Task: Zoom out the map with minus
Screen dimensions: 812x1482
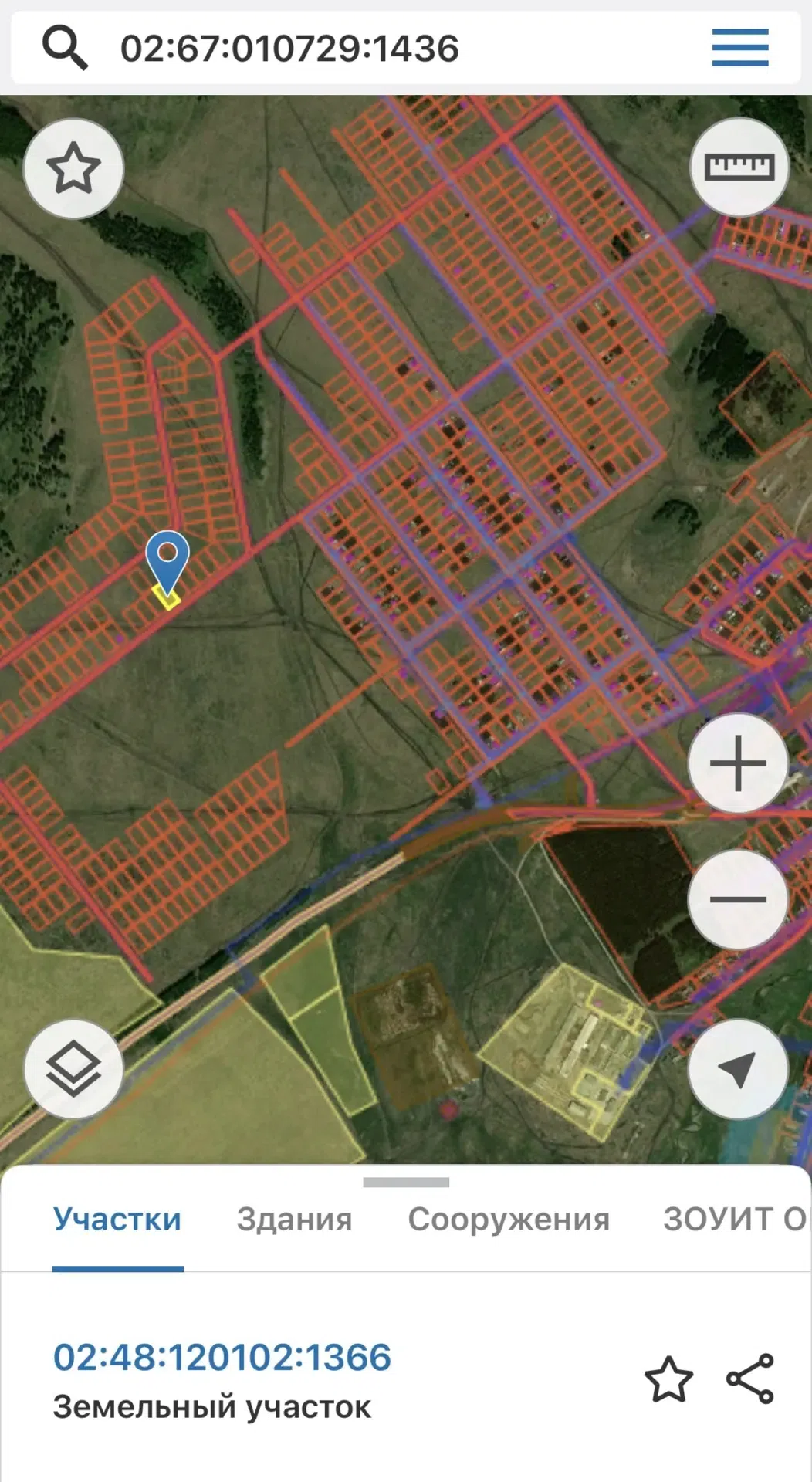Action: [x=738, y=899]
